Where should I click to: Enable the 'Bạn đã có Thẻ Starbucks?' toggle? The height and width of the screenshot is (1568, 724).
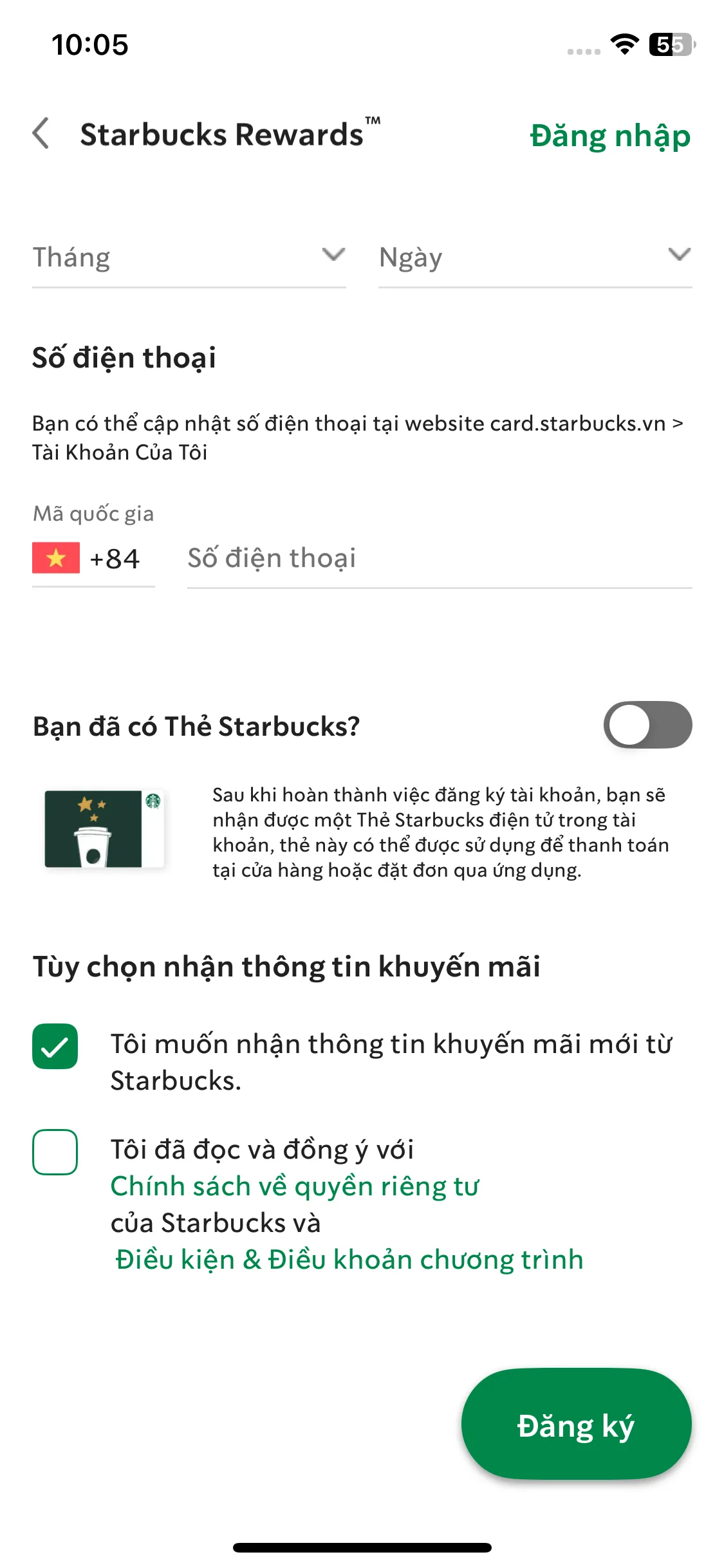[647, 725]
